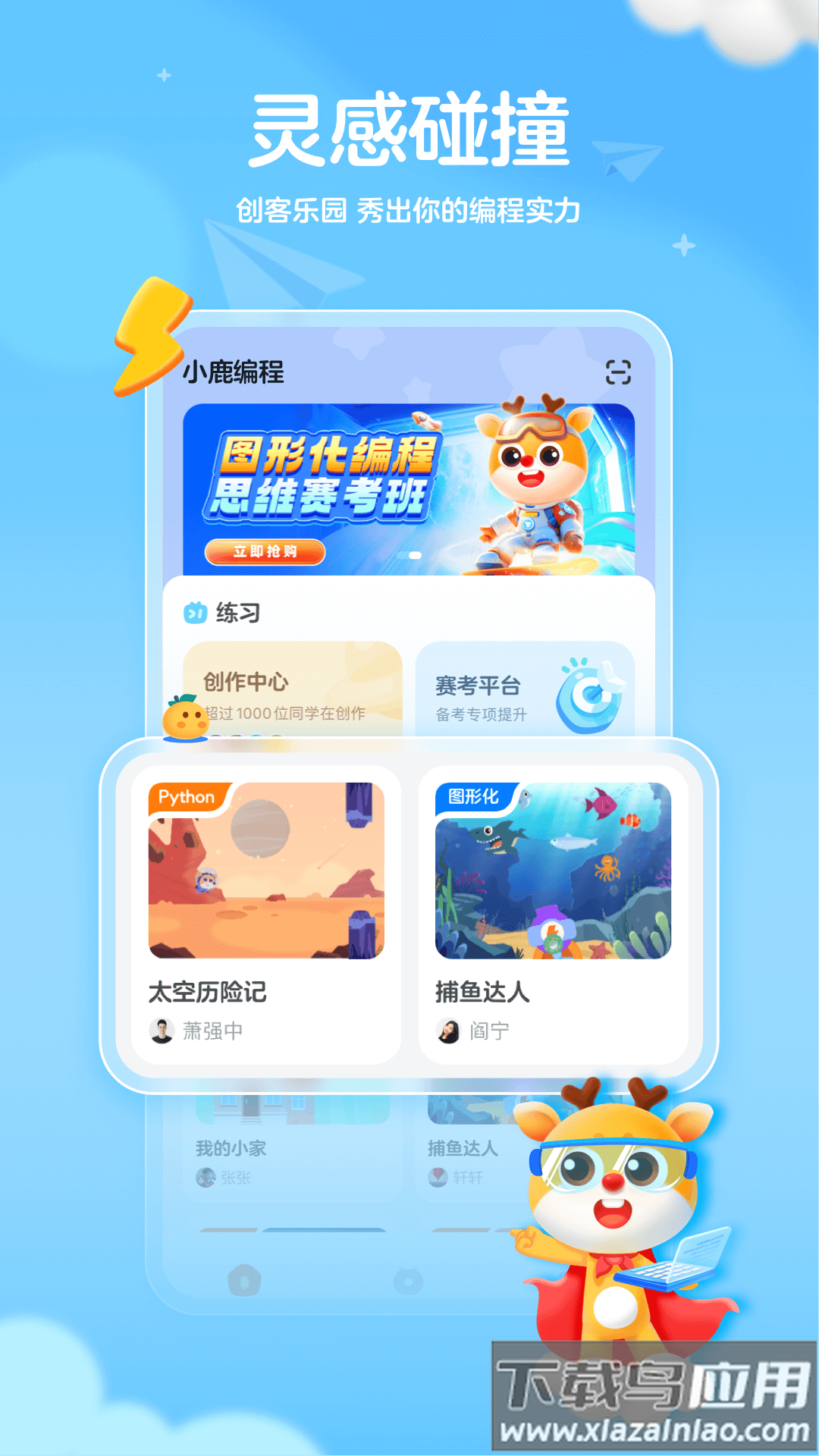Viewport: 819px width, 1456px height.
Task: Select the 赛考平台 target icon
Action: coord(595,695)
